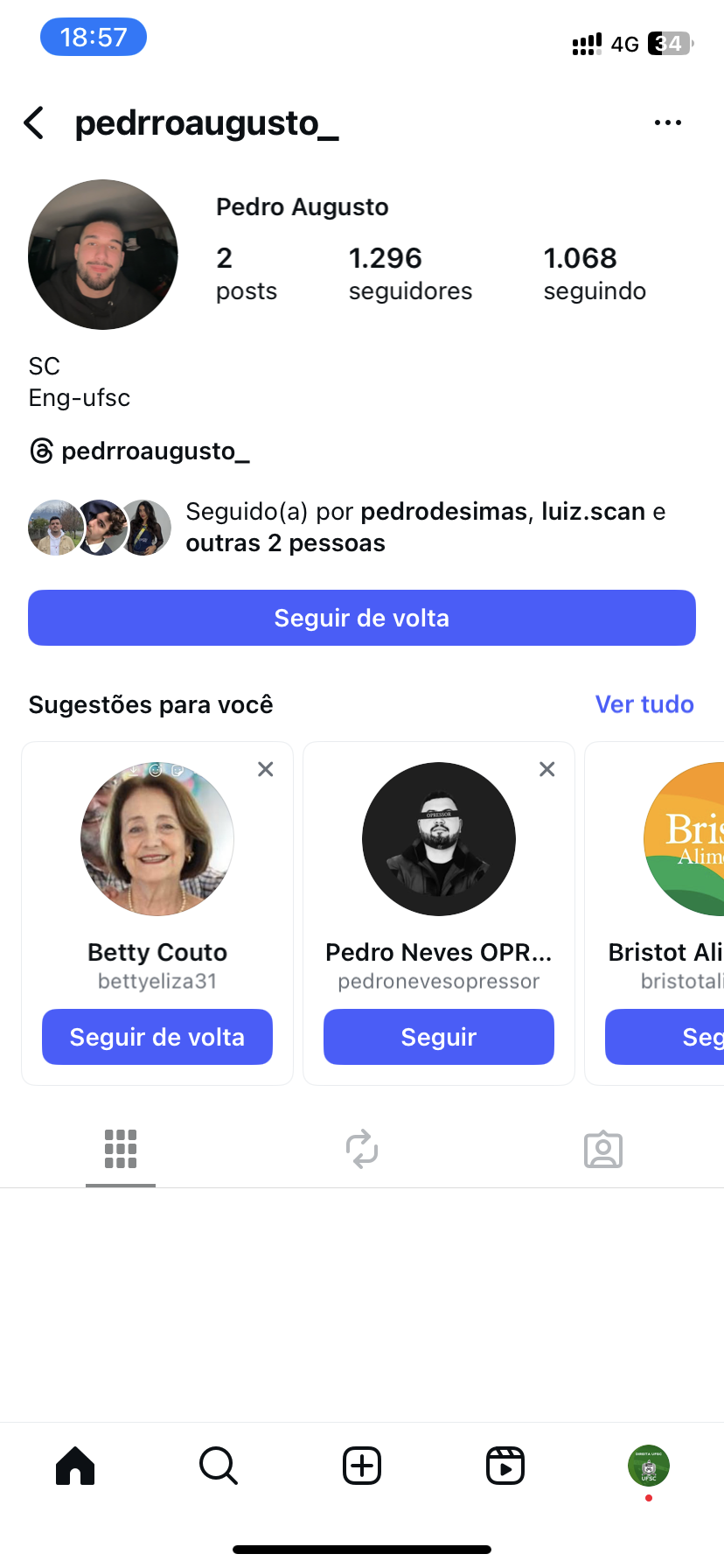Switch to the posts grid tab
Image resolution: width=724 pixels, height=1568 pixels.
tap(121, 1149)
